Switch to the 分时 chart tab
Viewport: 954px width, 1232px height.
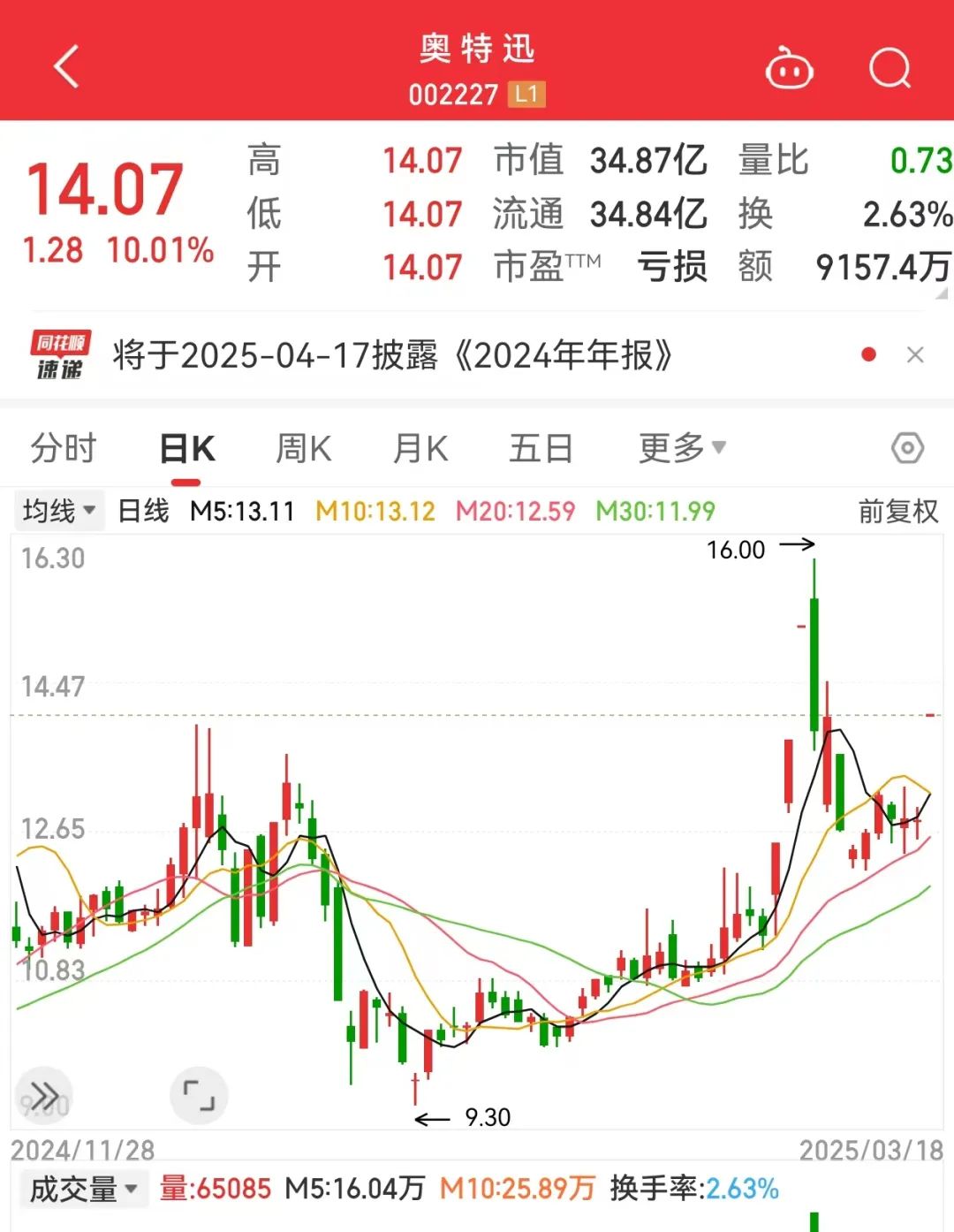pos(63,448)
